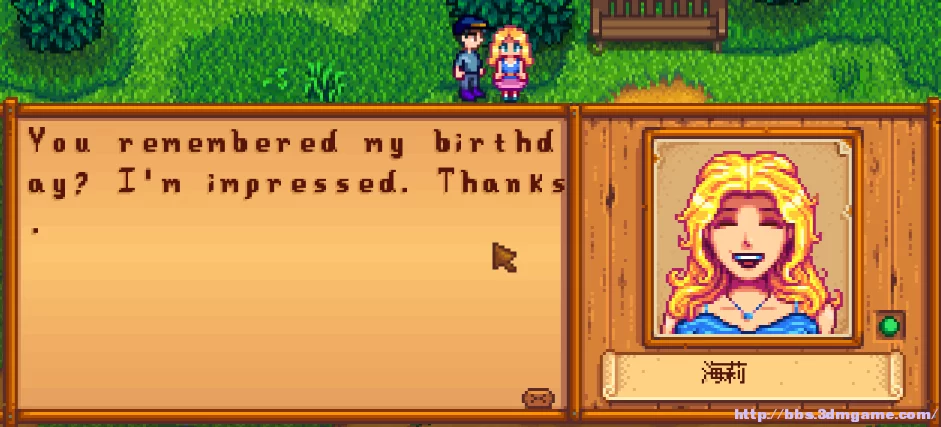Close the dialogue with the small X button

[537, 397]
